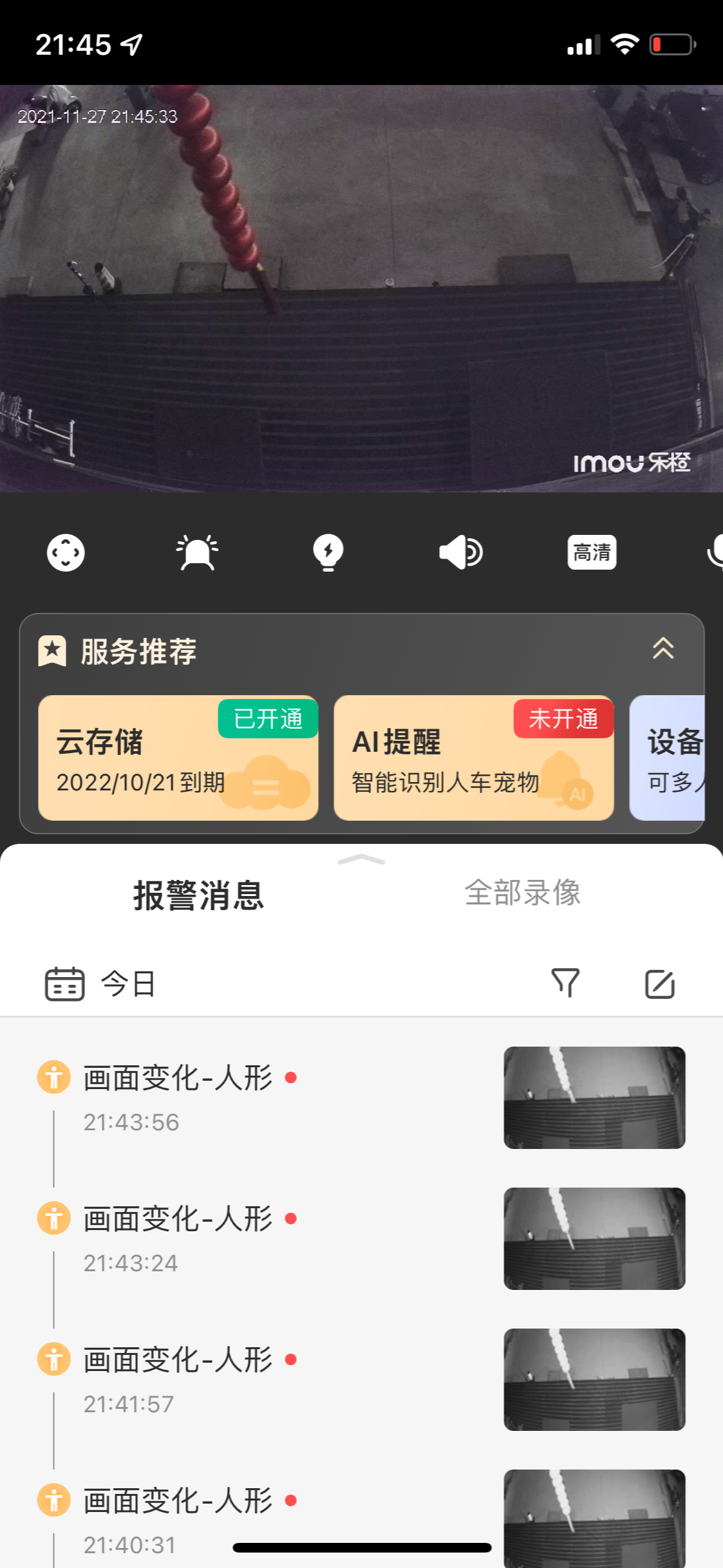Tap the speaker audio icon

click(x=460, y=552)
